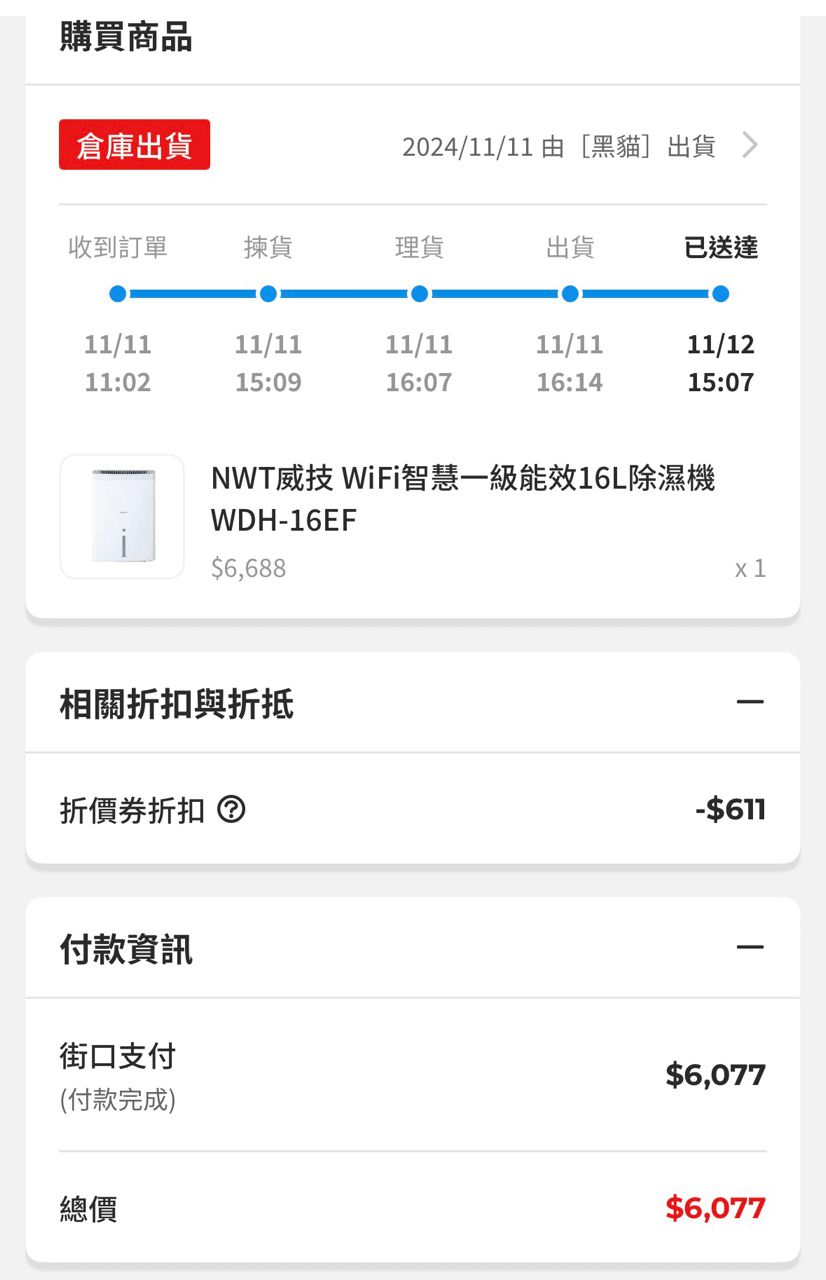The height and width of the screenshot is (1280, 826).
Task: Show help for 折價券折扣
Action: 231,810
